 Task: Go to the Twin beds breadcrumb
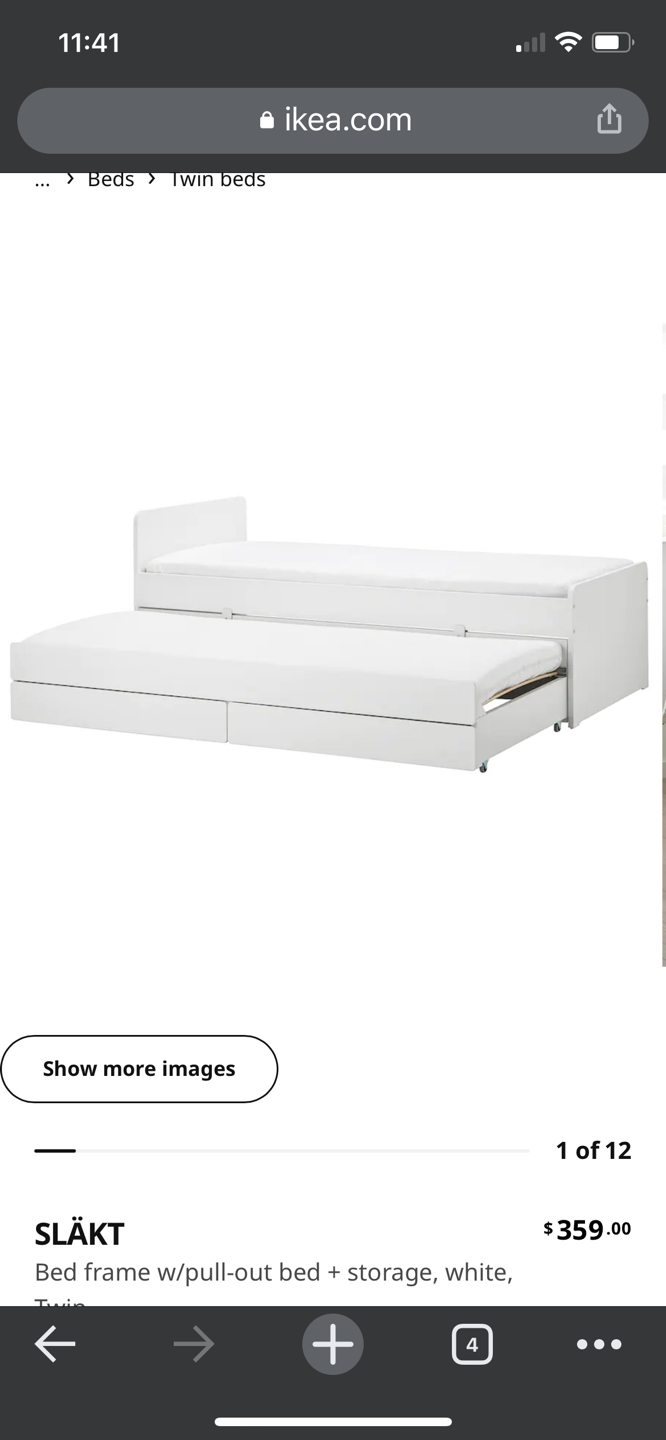pos(217,180)
